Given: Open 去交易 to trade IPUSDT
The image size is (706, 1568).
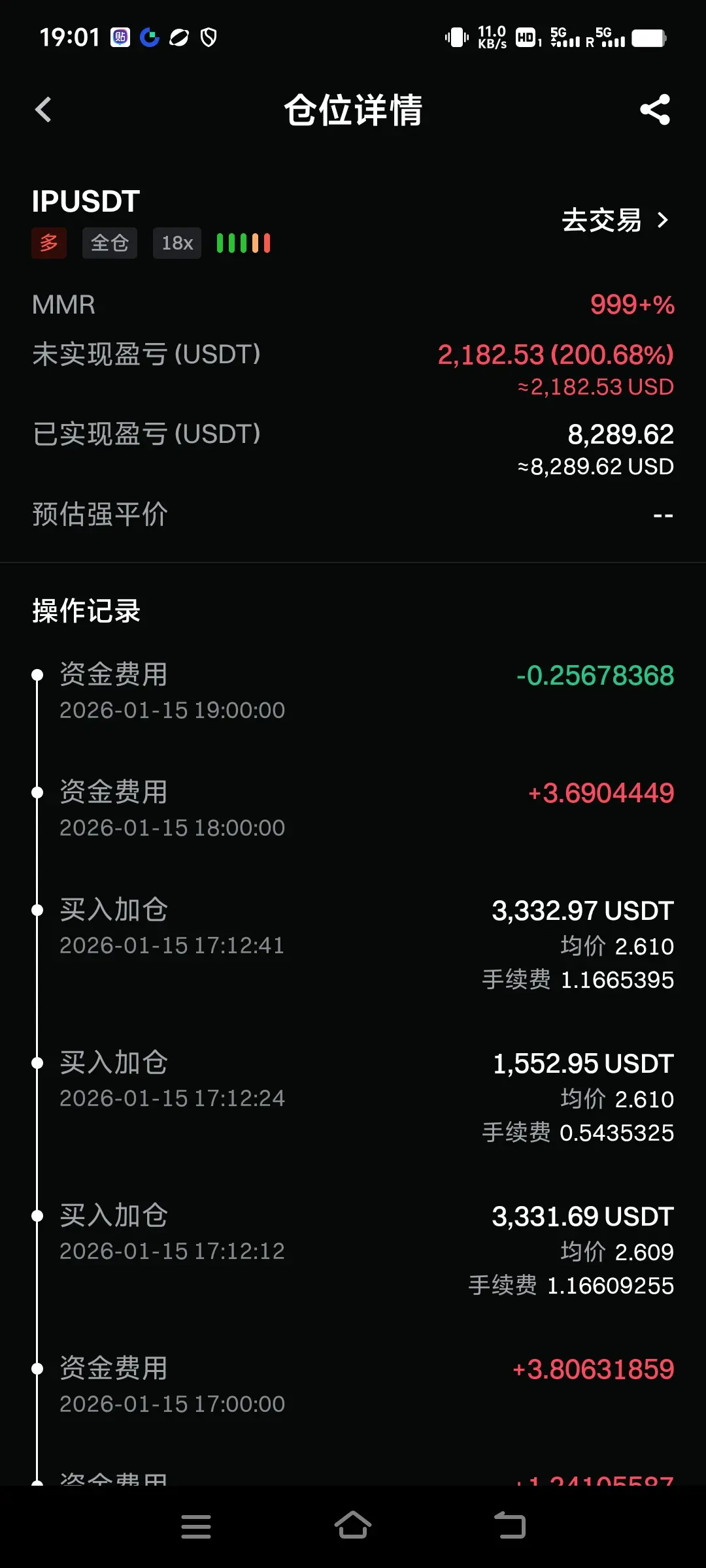Looking at the screenshot, I should [614, 220].
